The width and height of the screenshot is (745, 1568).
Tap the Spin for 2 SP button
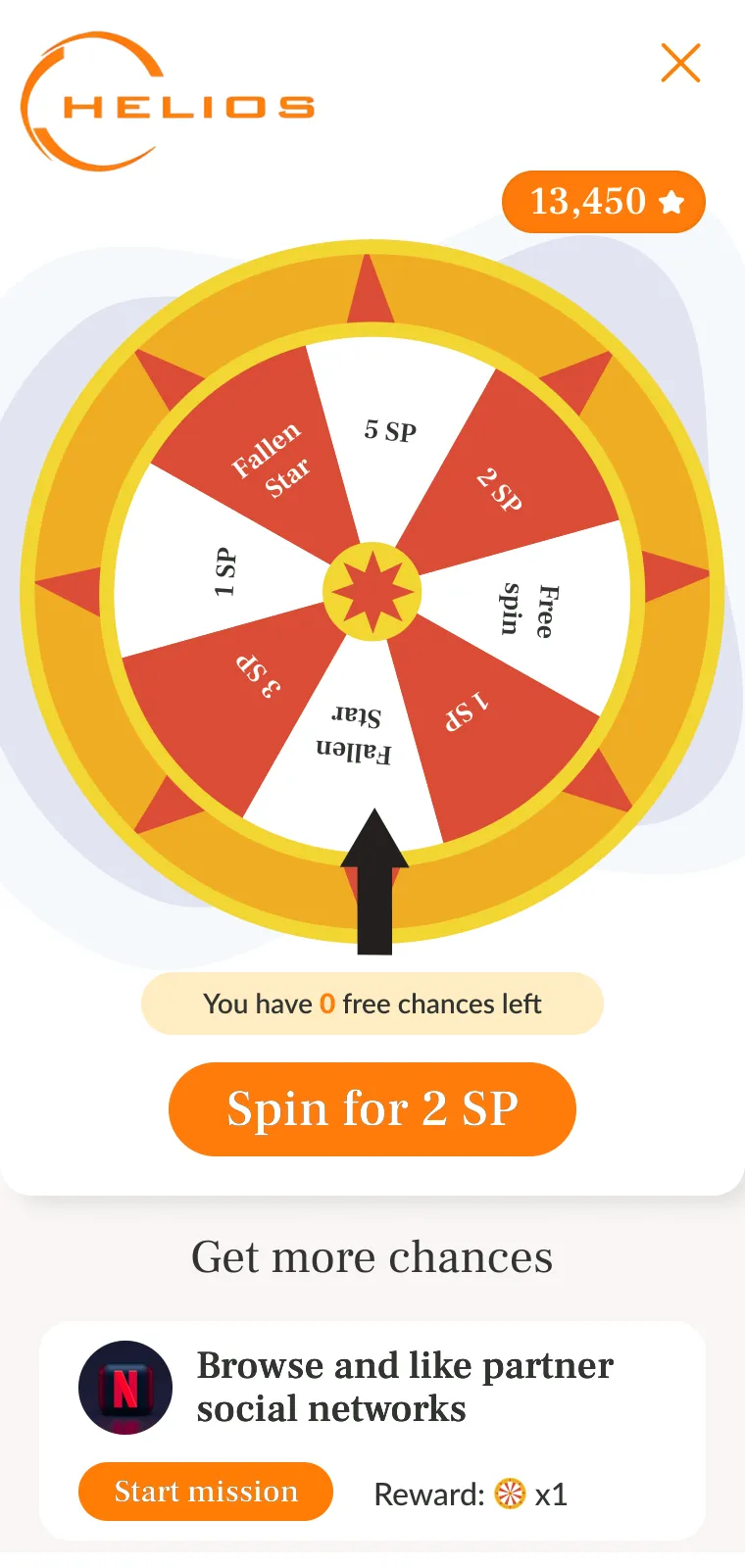coord(372,1108)
